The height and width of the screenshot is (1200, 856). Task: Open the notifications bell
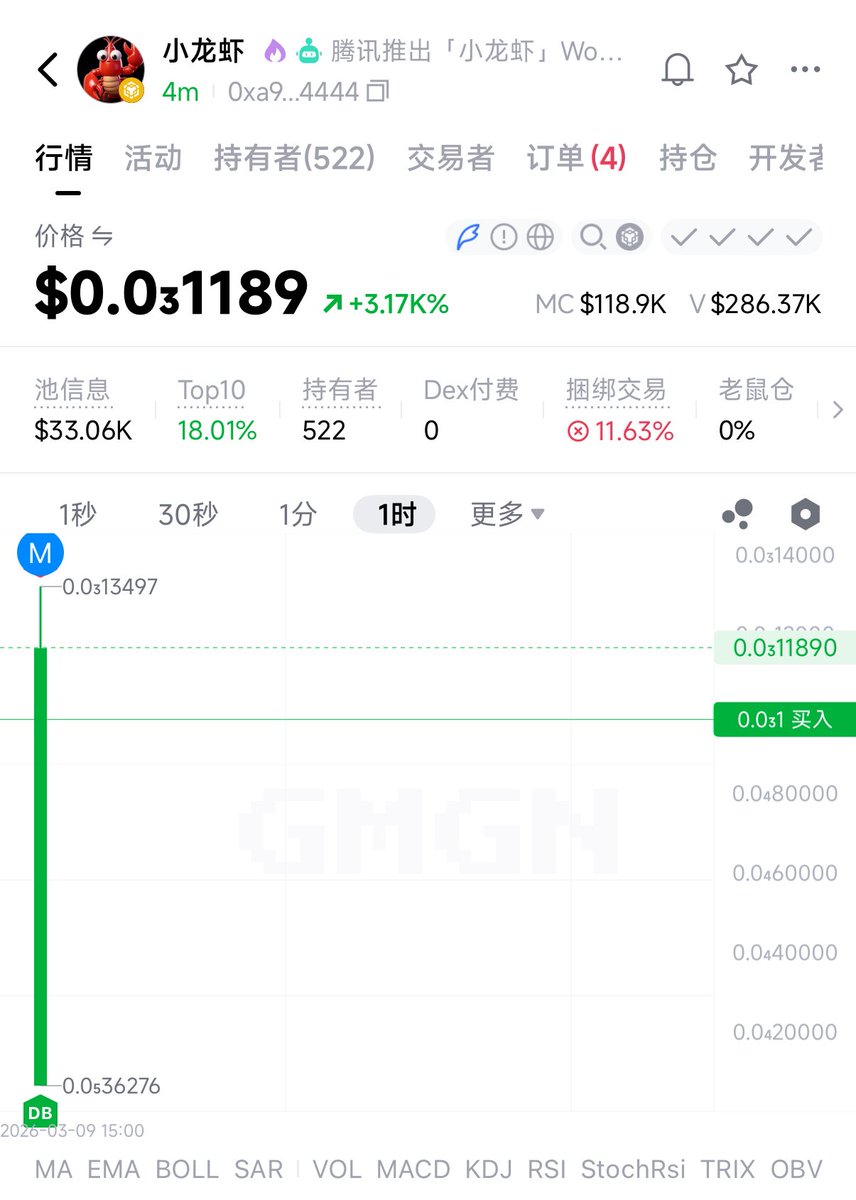(677, 70)
